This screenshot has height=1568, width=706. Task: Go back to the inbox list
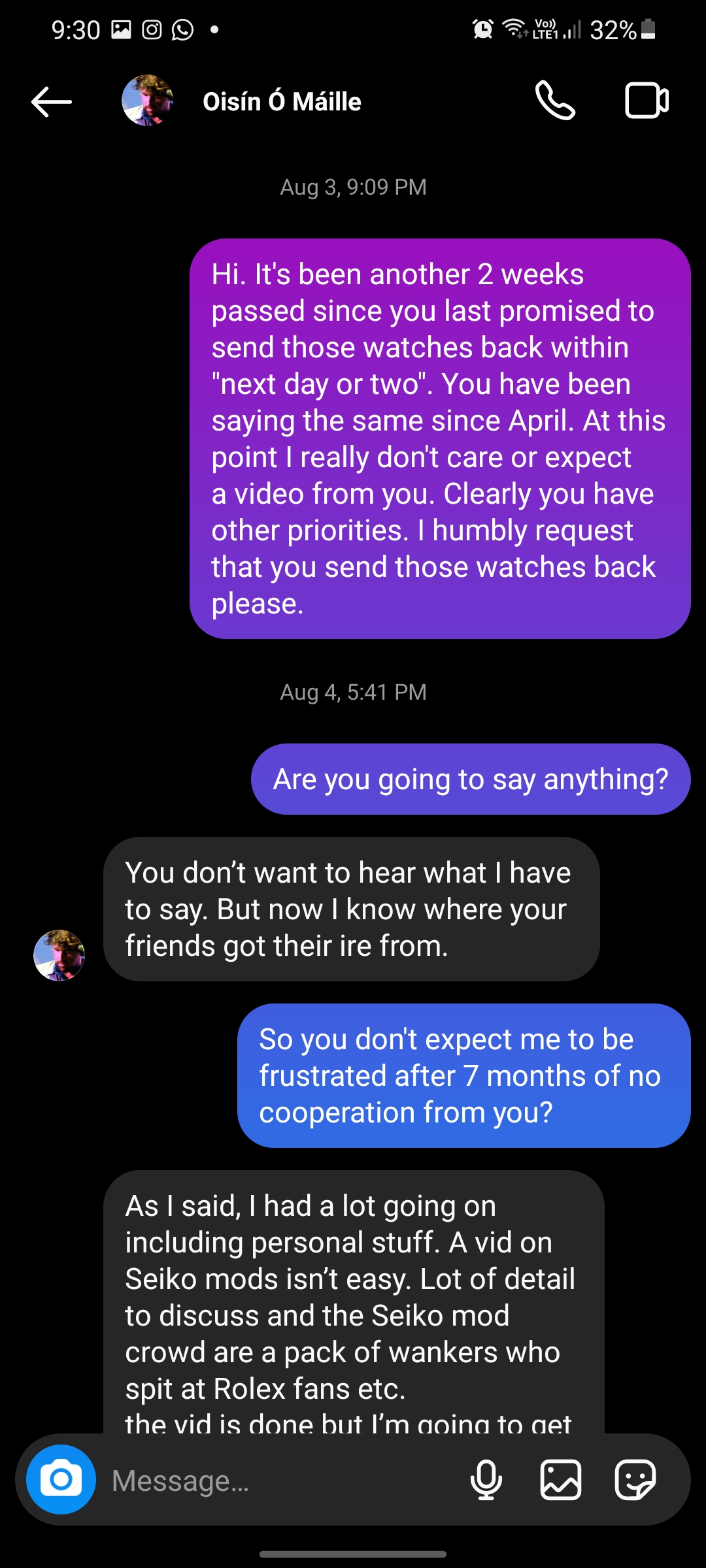[x=51, y=102]
